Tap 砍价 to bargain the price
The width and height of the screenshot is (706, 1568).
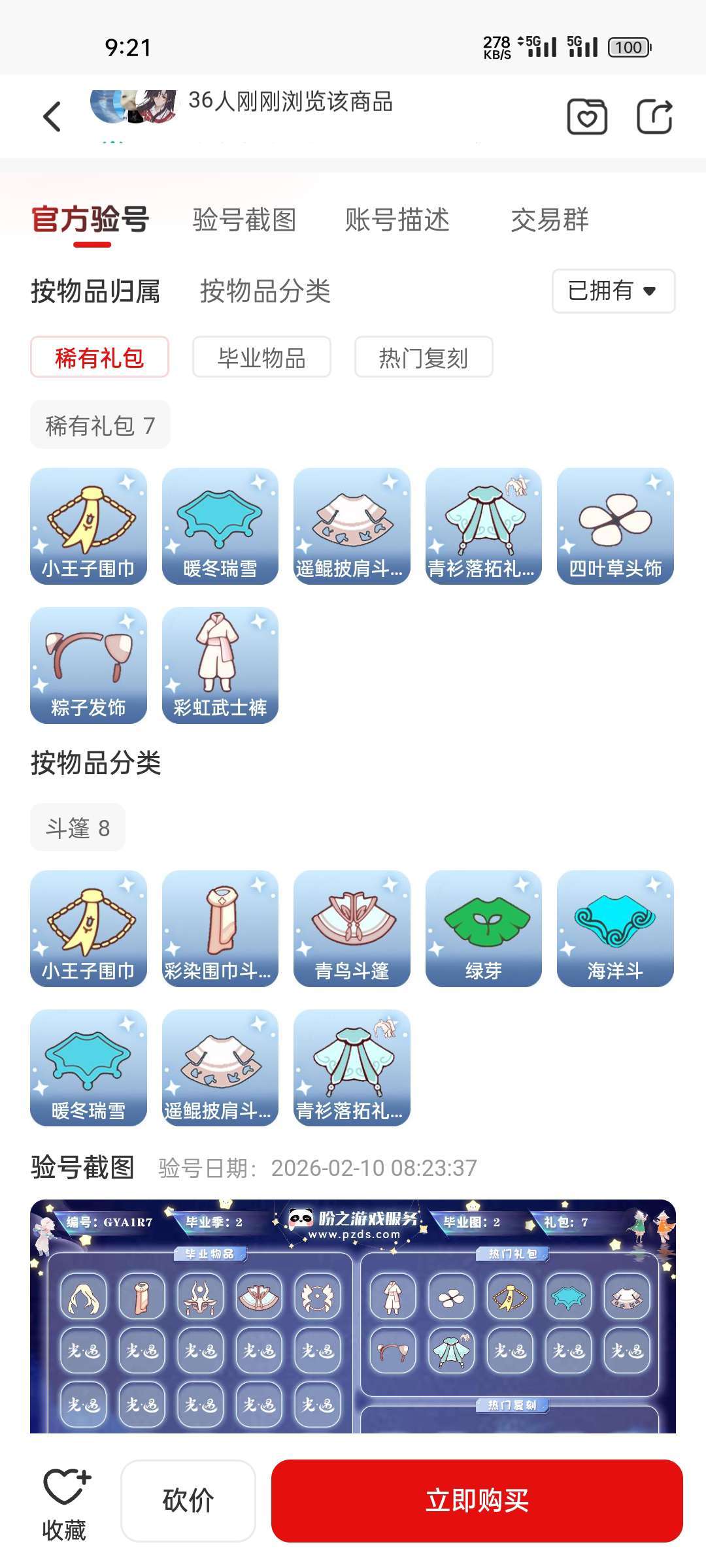pyautogui.click(x=188, y=1500)
